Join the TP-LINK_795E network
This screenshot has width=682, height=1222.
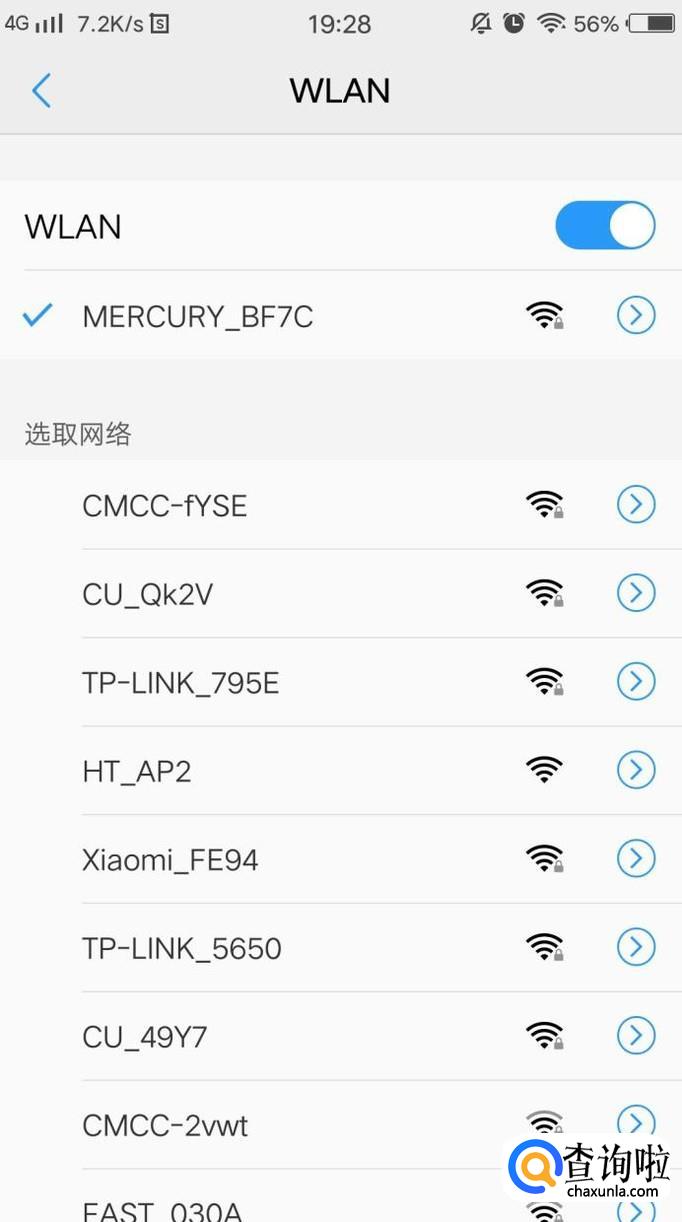(x=181, y=683)
